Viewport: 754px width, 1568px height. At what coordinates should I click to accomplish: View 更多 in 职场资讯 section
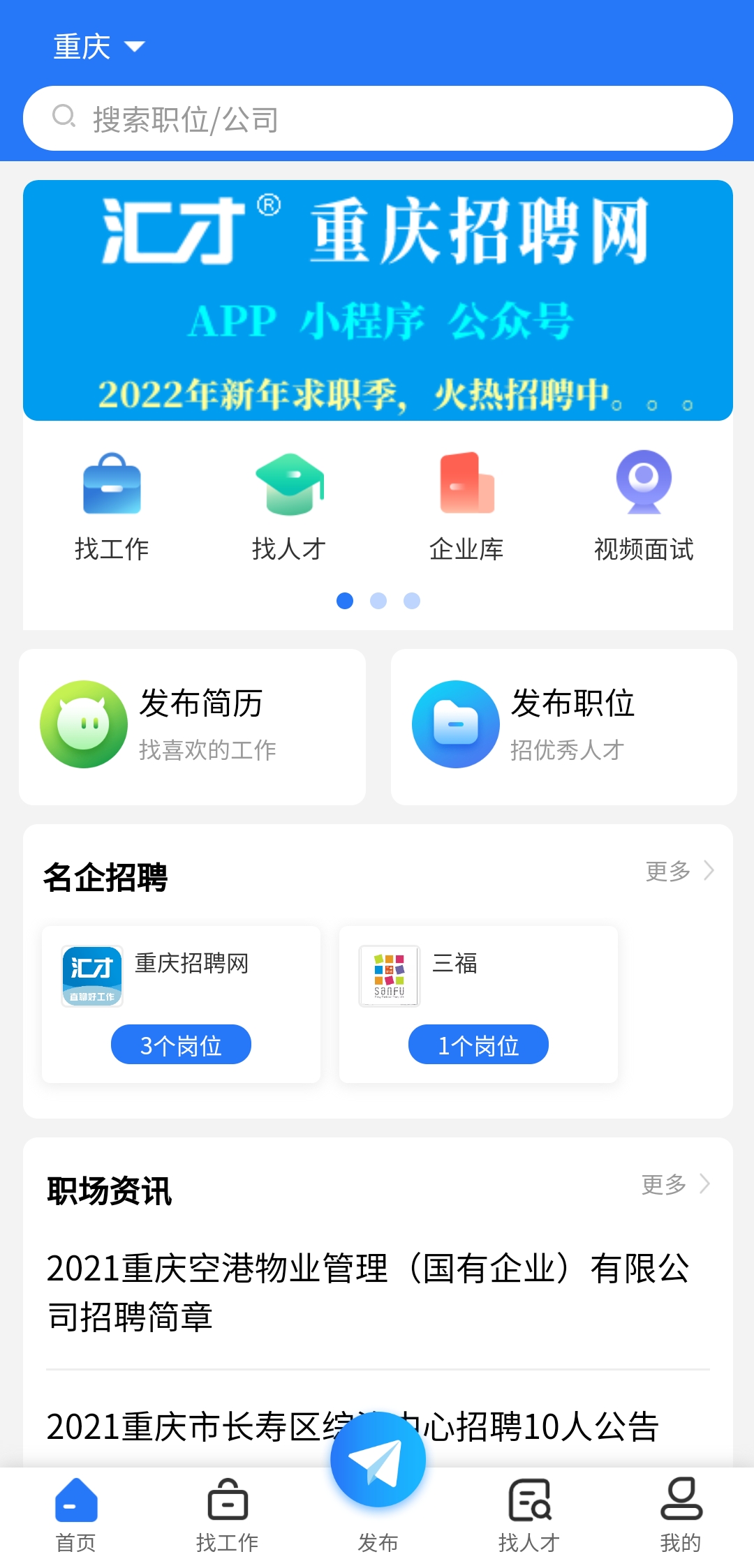[x=675, y=1184]
